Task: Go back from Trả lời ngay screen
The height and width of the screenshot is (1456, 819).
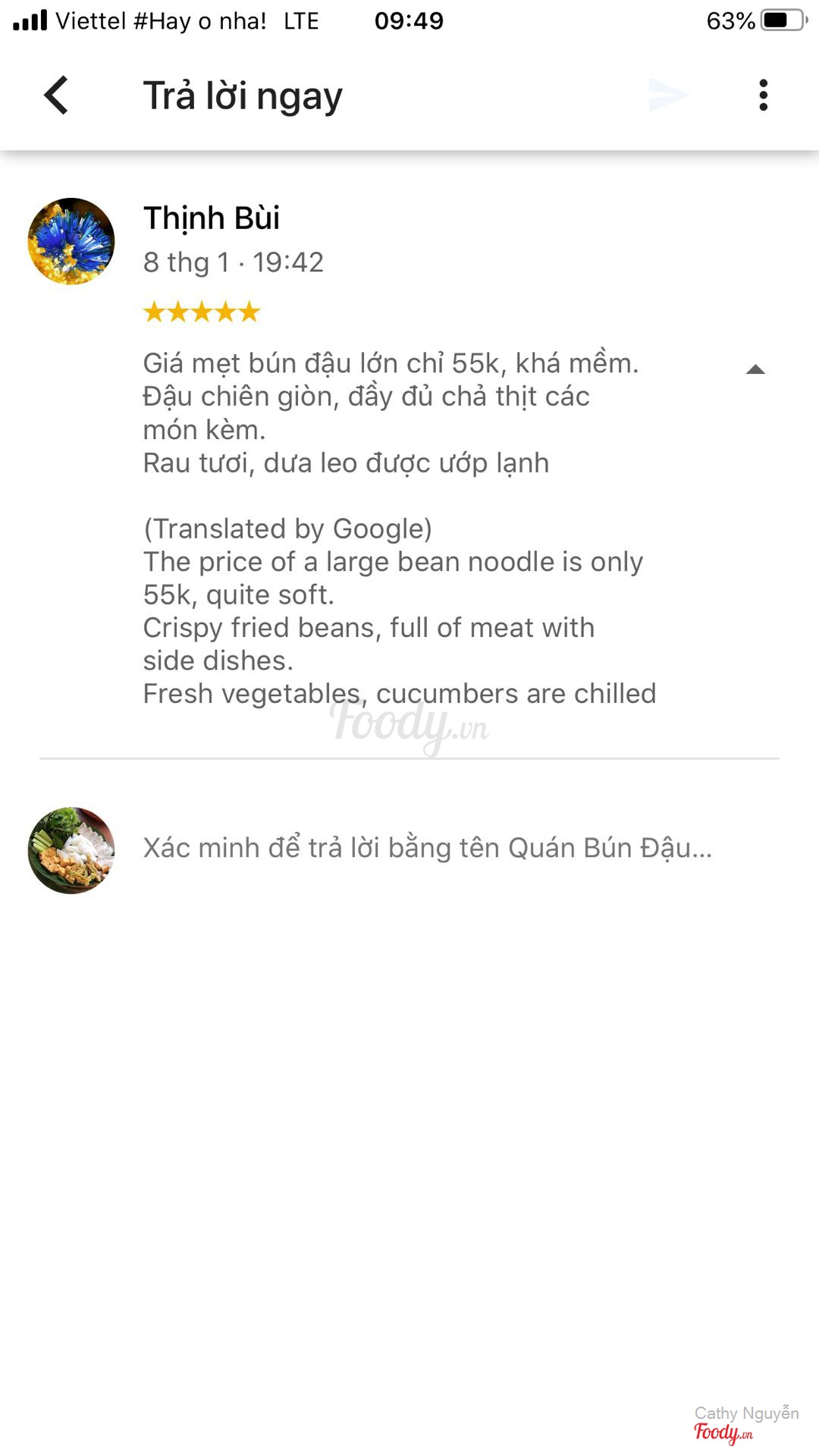Action: tap(57, 96)
